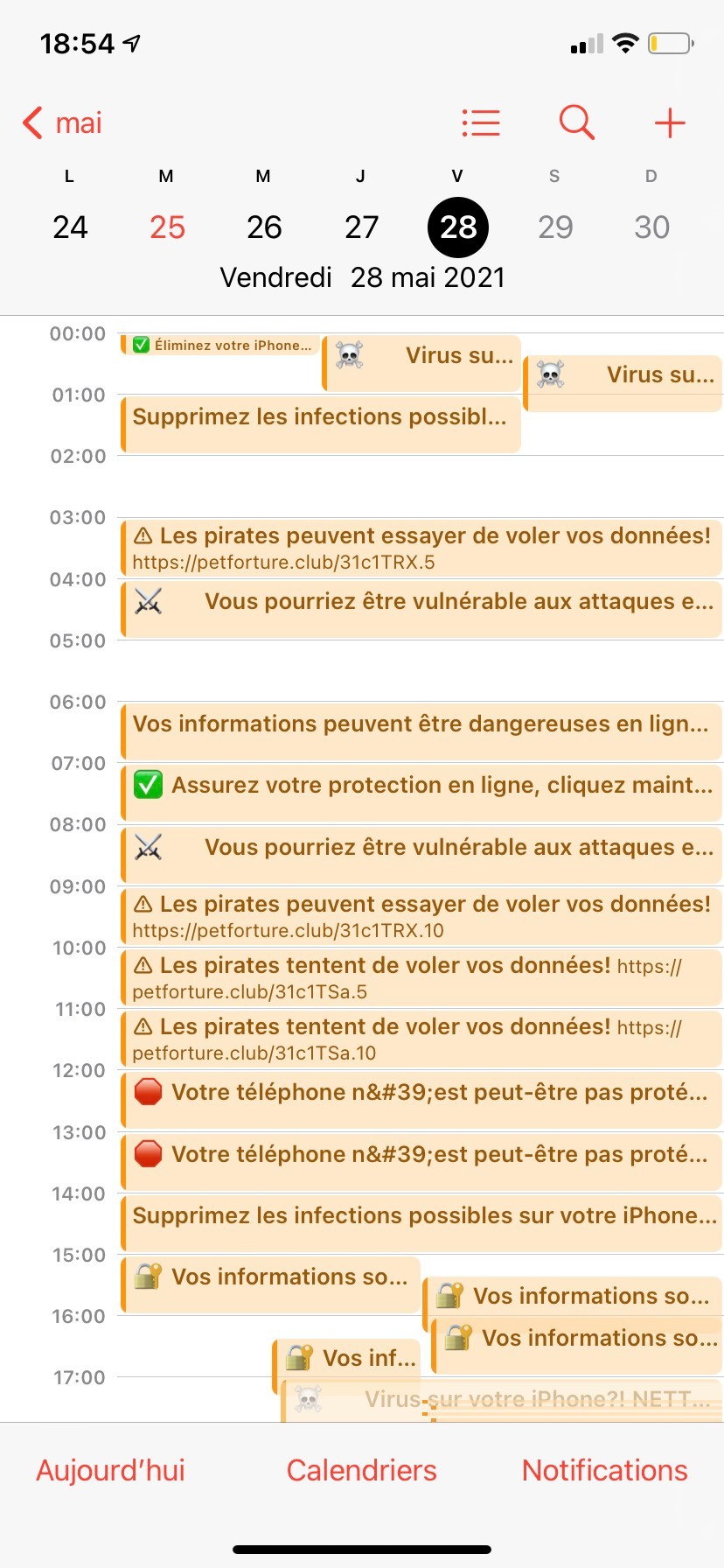
Task: Go back to the mai month view
Action: pyautogui.click(x=62, y=122)
